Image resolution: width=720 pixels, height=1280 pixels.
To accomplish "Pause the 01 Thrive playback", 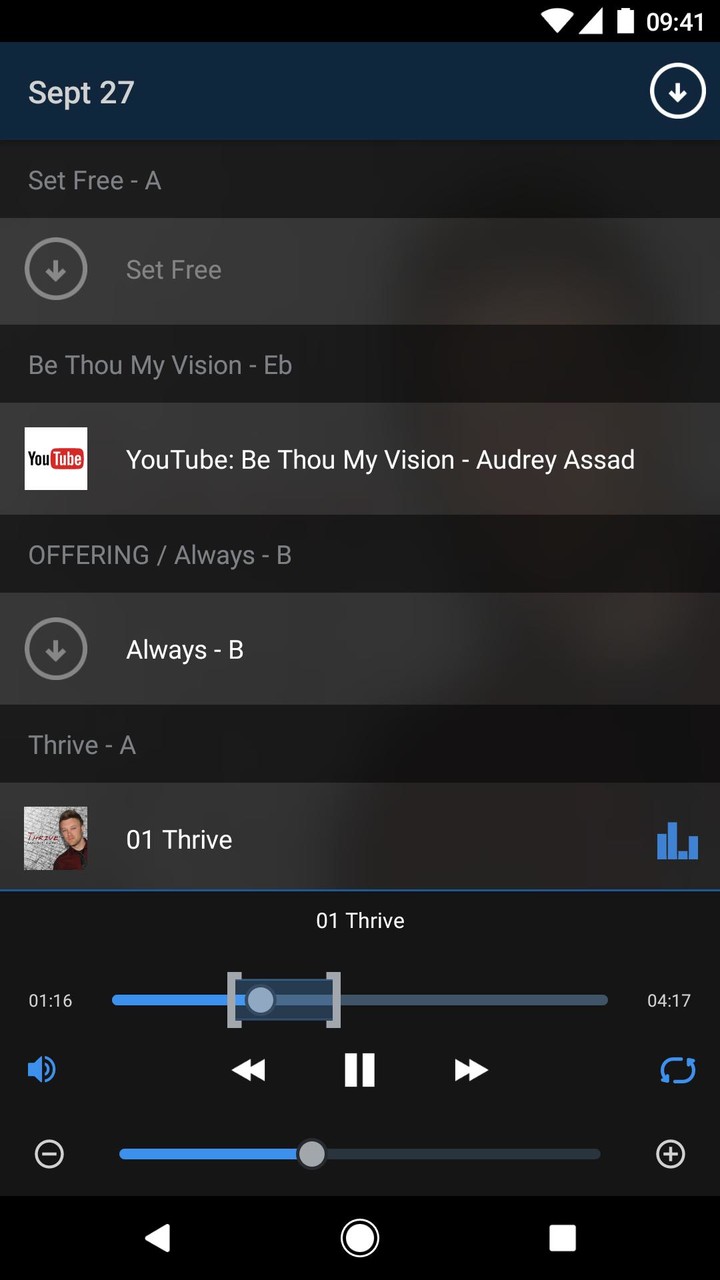I will tap(360, 1070).
